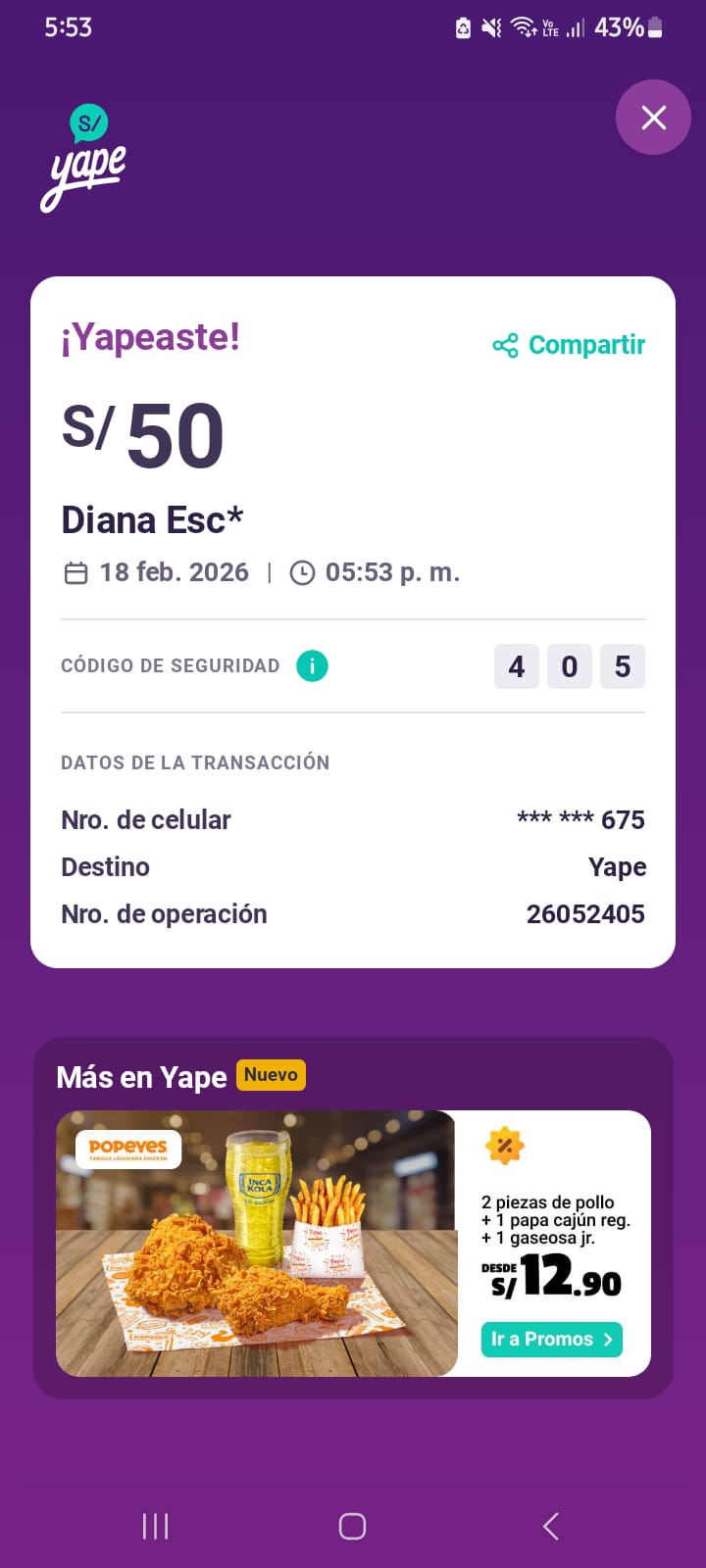Viewport: 706px width, 1568px height.
Task: Go to Promos with the Ir a Promos button
Action: (552, 1340)
